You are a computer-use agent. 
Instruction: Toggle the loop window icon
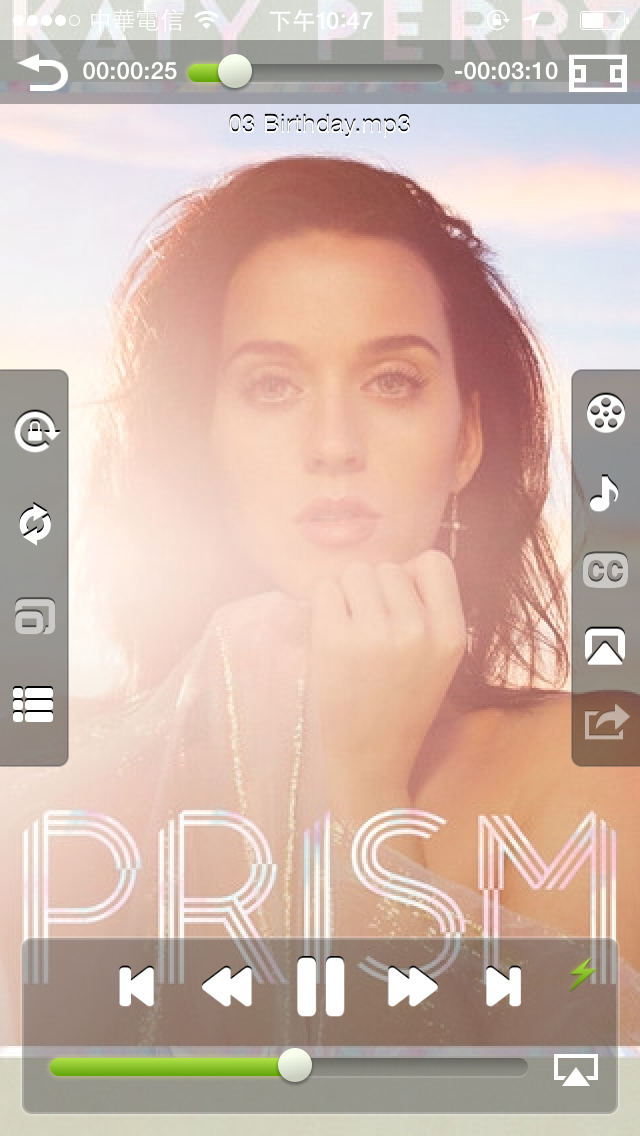tap(35, 617)
